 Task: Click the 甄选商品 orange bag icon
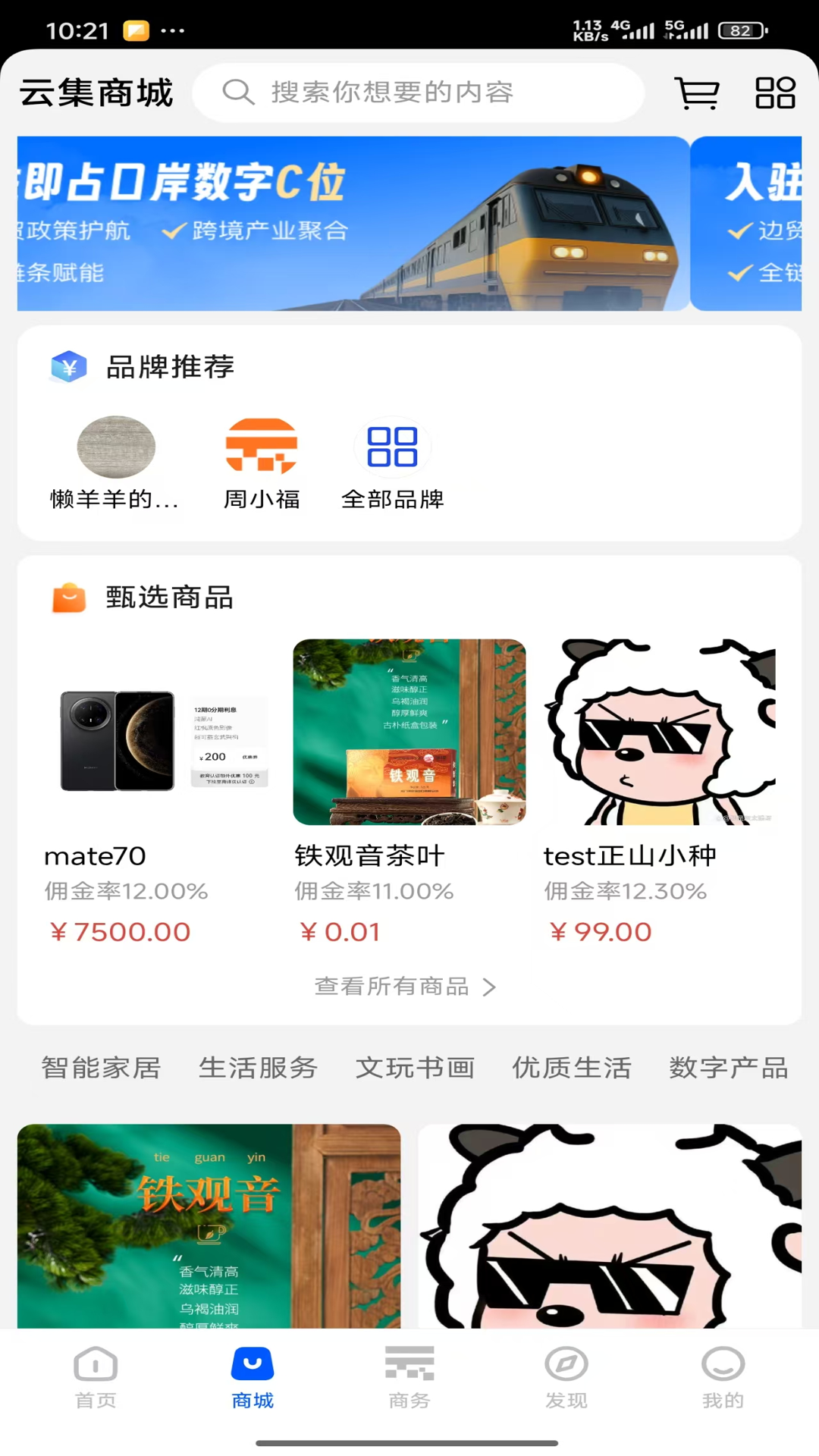68,598
